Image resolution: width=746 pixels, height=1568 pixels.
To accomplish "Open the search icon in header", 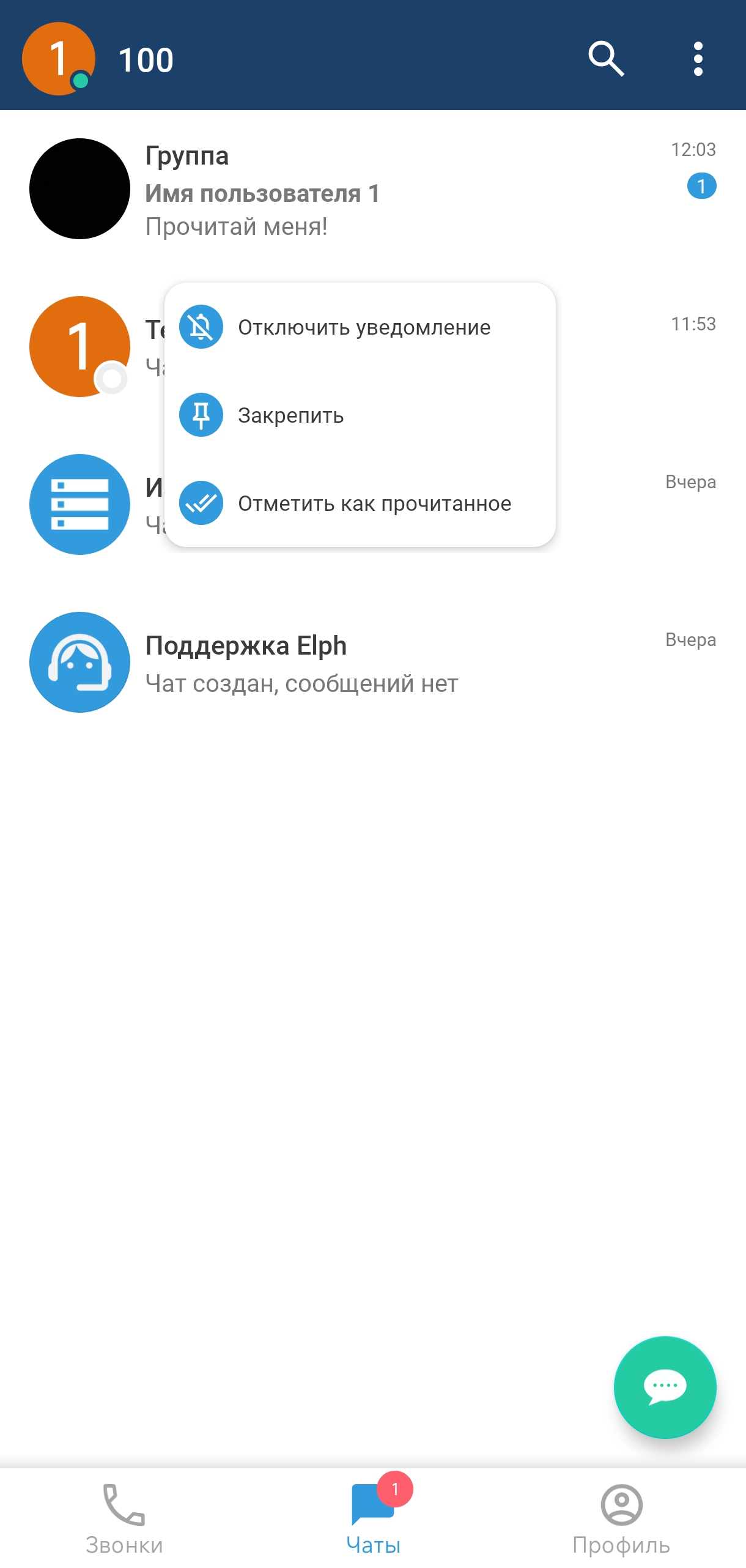I will pyautogui.click(x=605, y=59).
